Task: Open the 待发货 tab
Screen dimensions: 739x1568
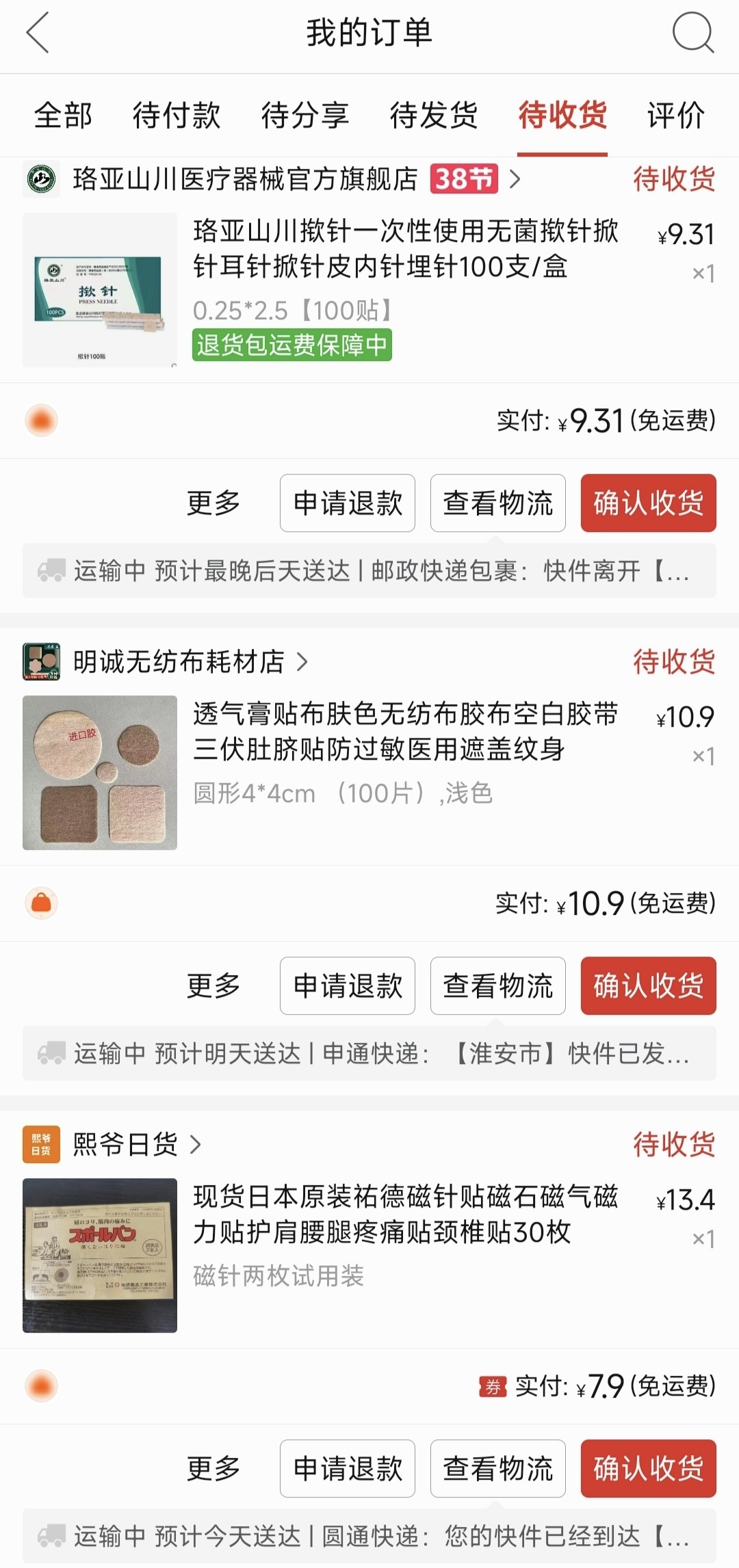Action: (434, 115)
